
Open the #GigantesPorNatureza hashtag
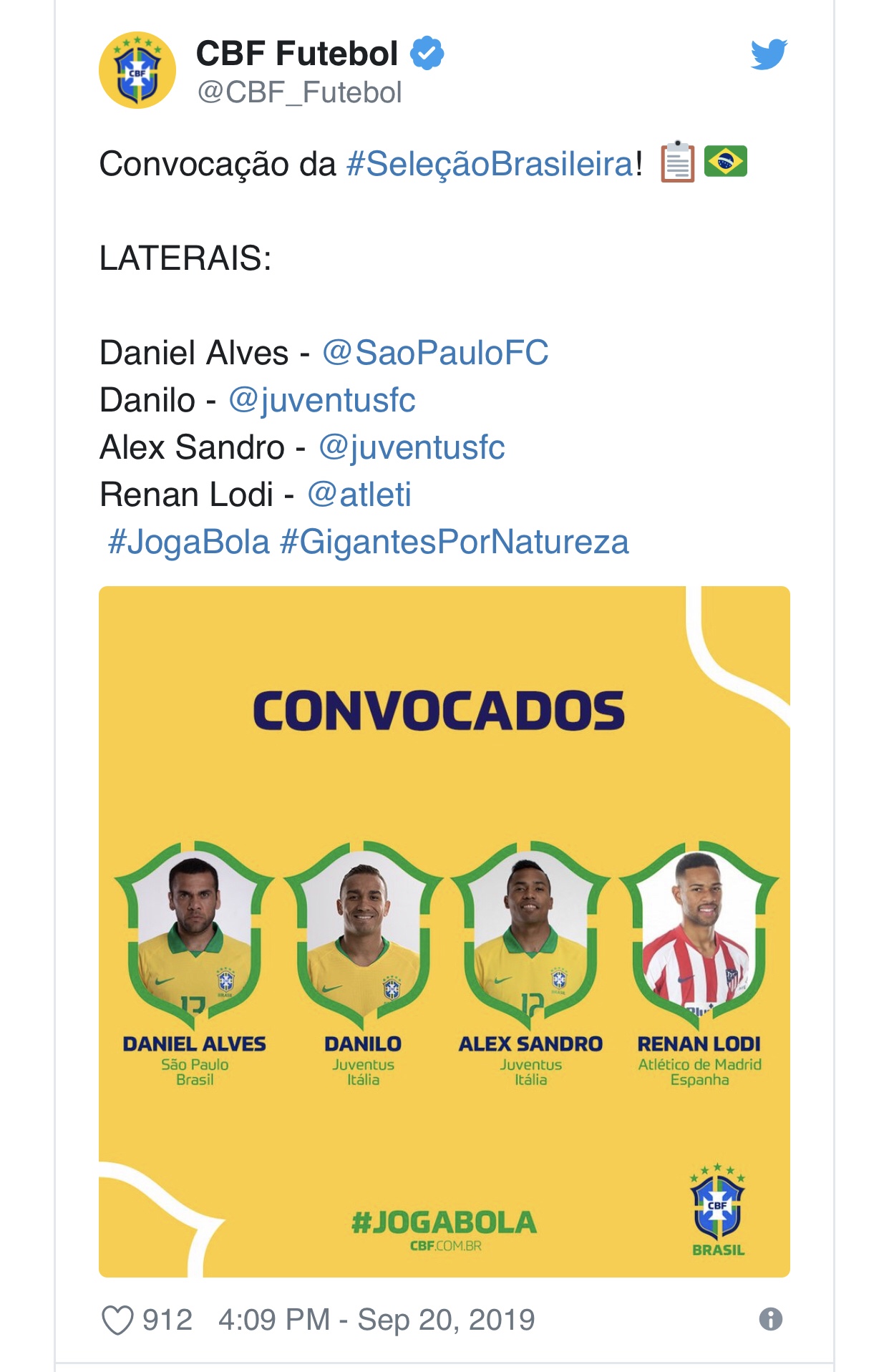(455, 542)
